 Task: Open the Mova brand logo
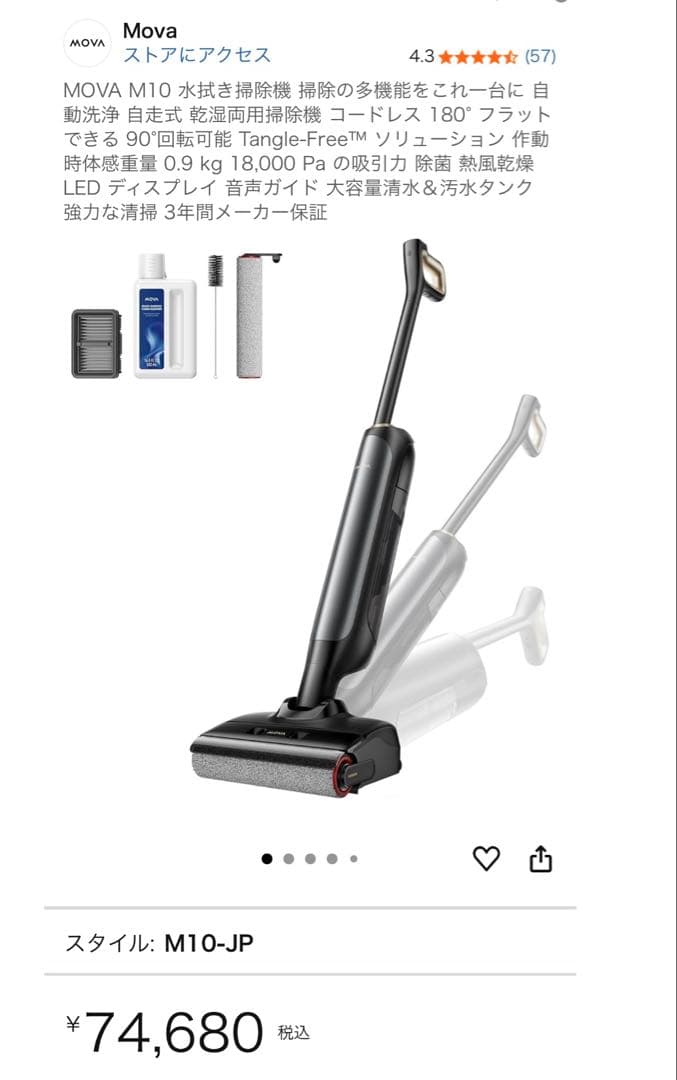[87, 43]
